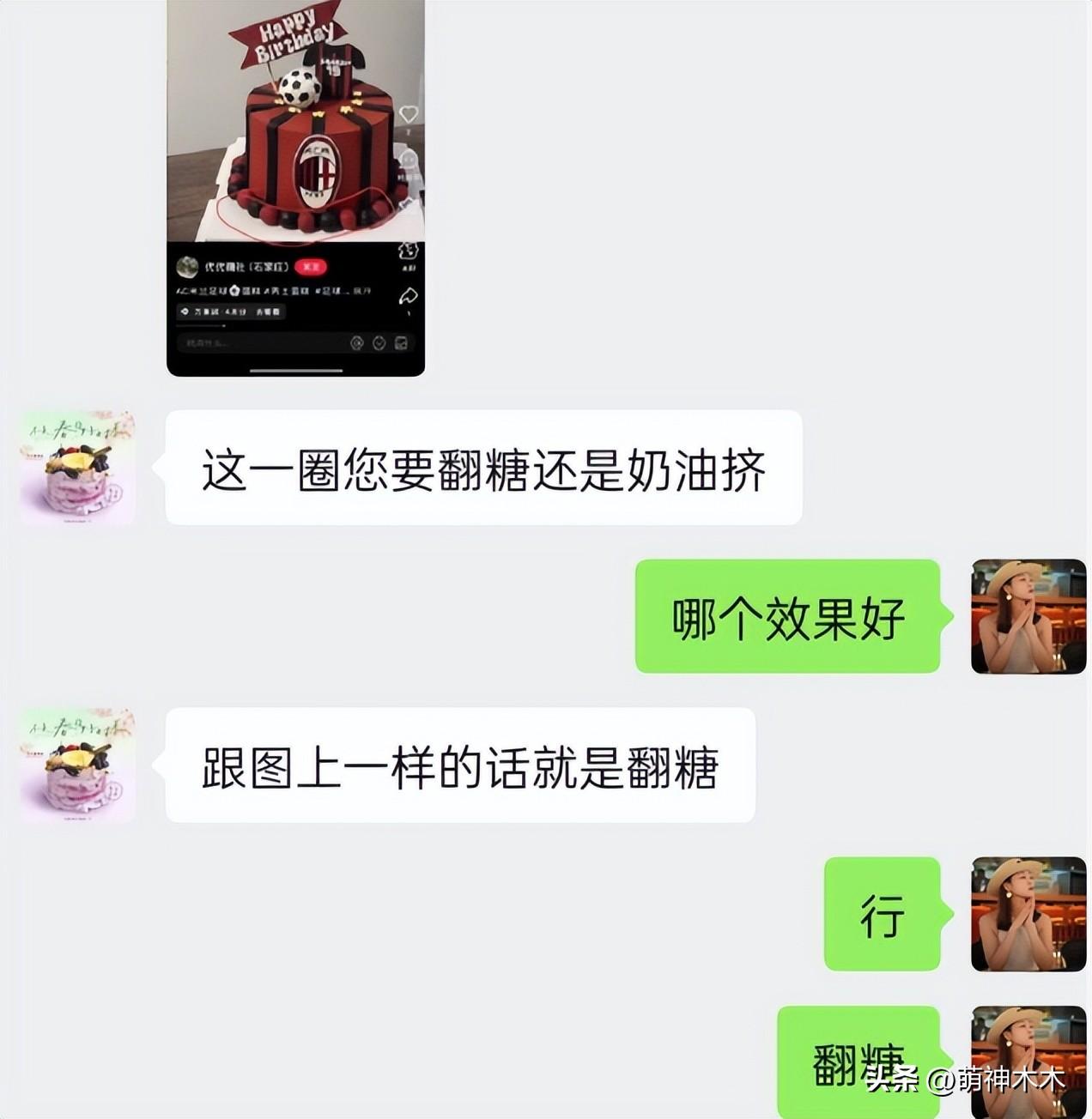This screenshot has height=1119, width=1092.
Task: Open sender's avatar next to 哪个效果好
Action: click(1028, 616)
